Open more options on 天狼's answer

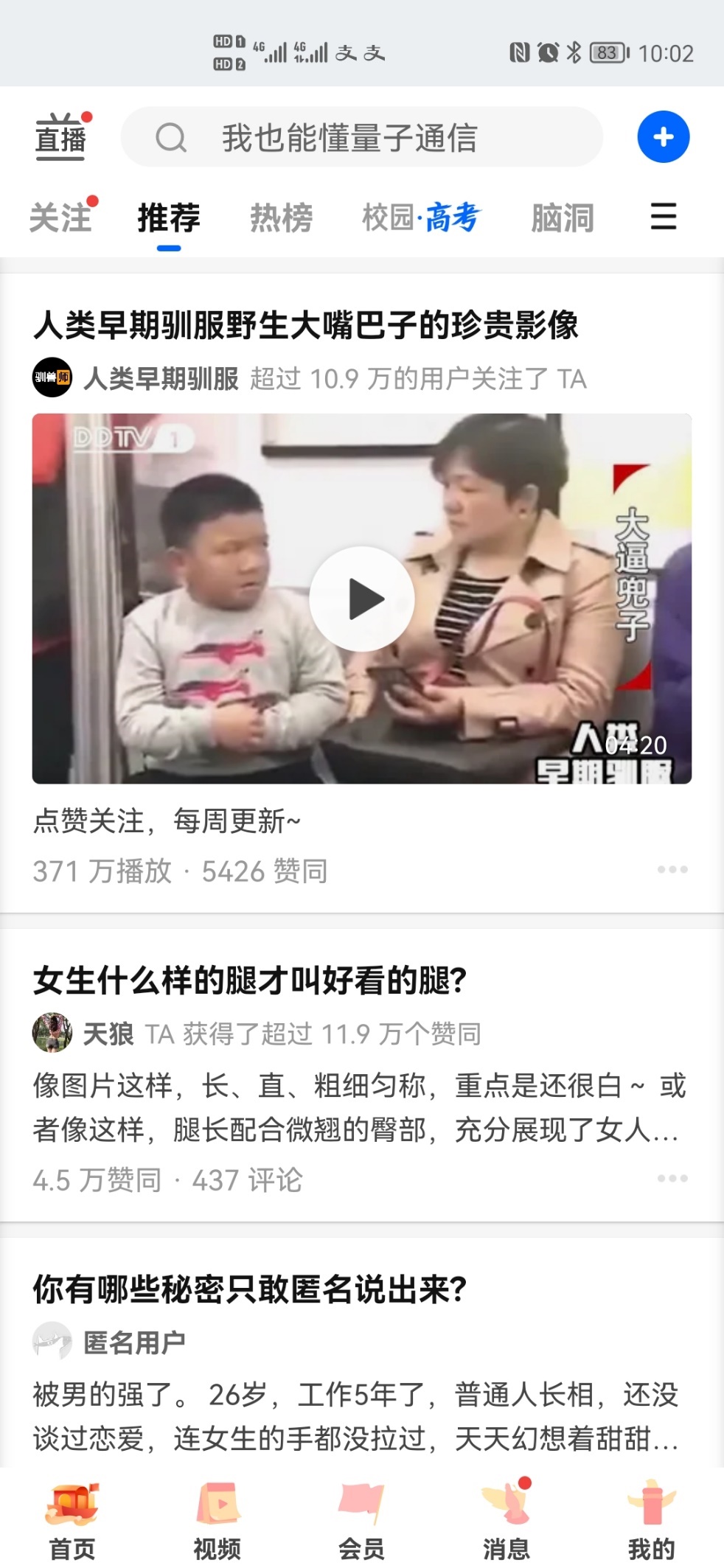pyautogui.click(x=672, y=1179)
